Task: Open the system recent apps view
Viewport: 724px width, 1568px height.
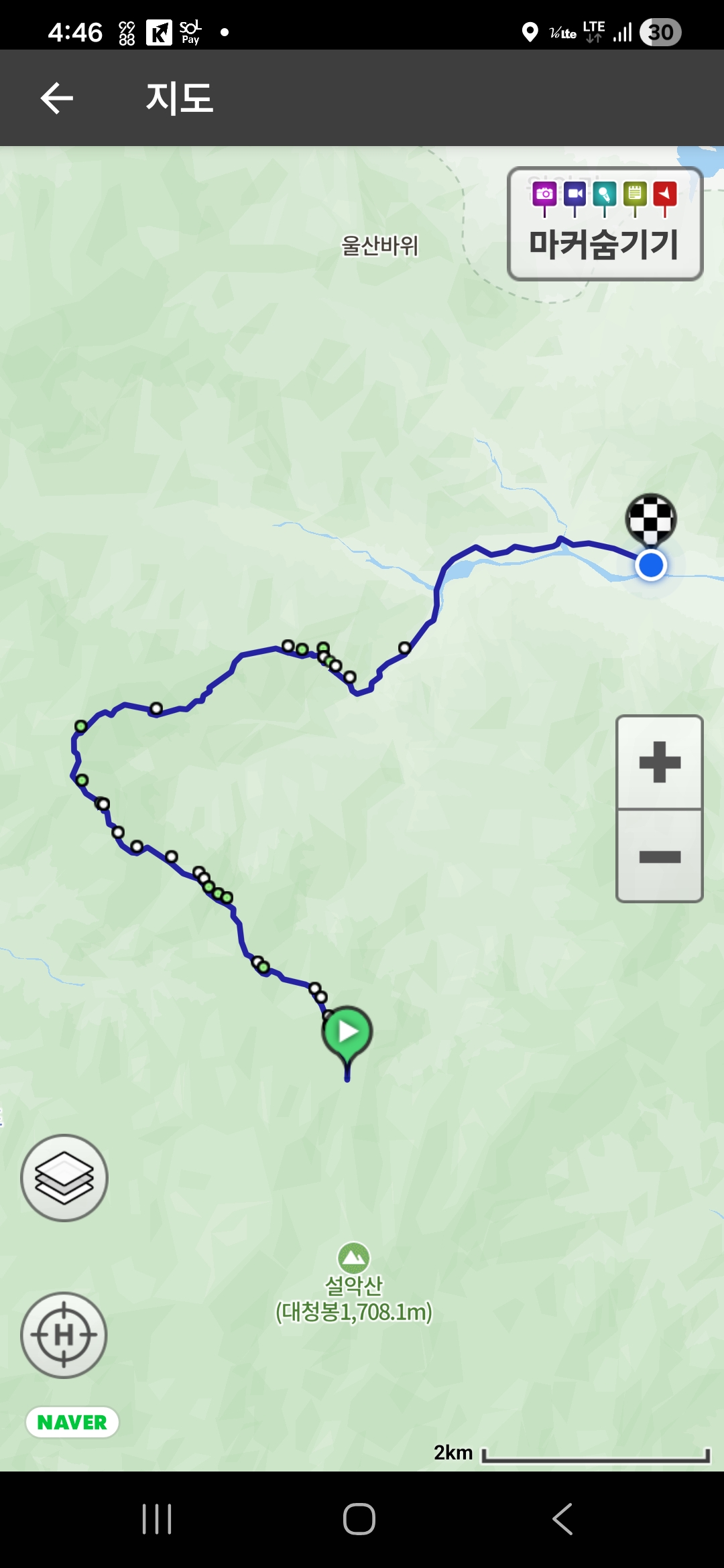Action: coord(158,1519)
